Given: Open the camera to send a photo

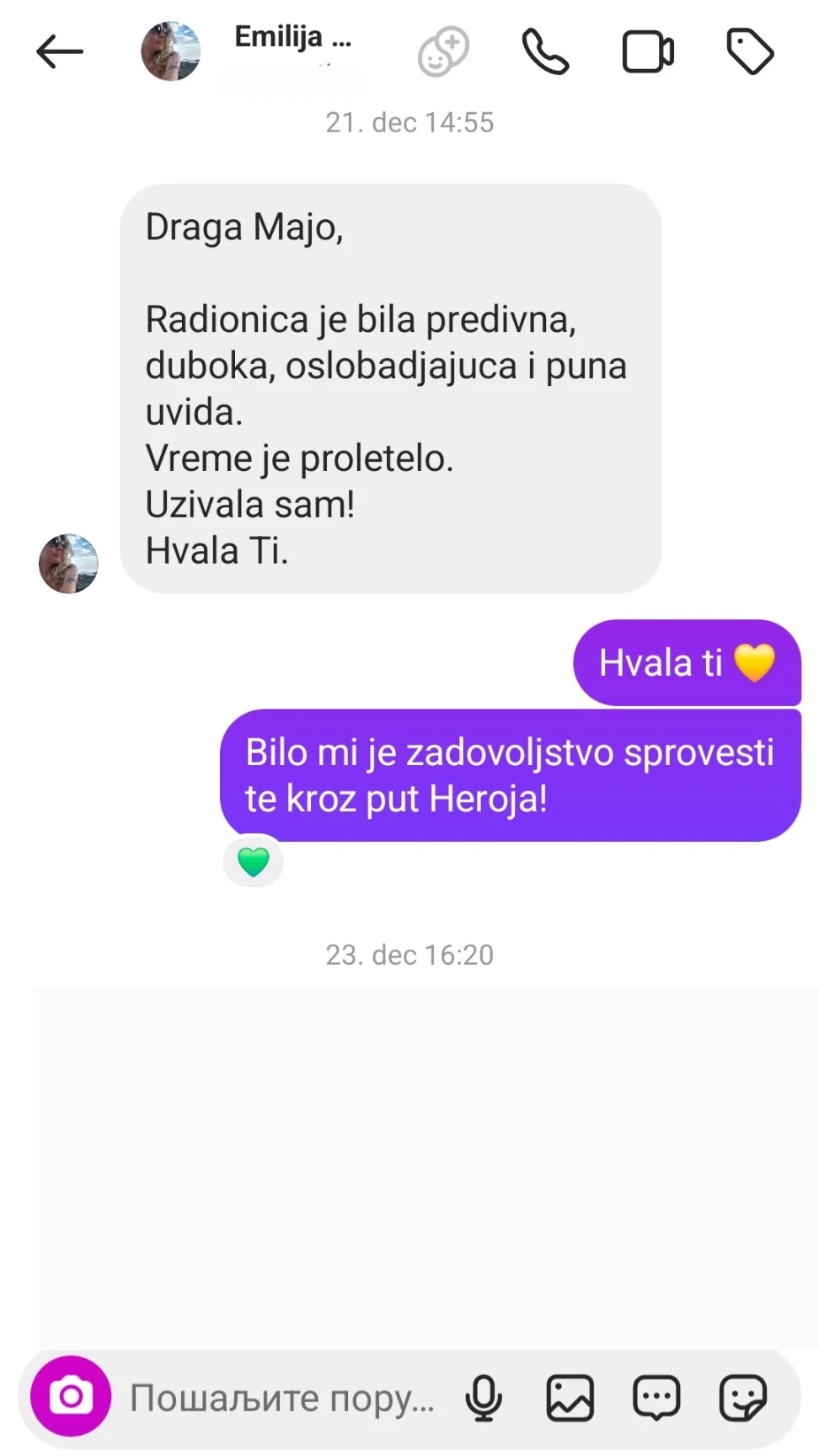Looking at the screenshot, I should tap(71, 1396).
